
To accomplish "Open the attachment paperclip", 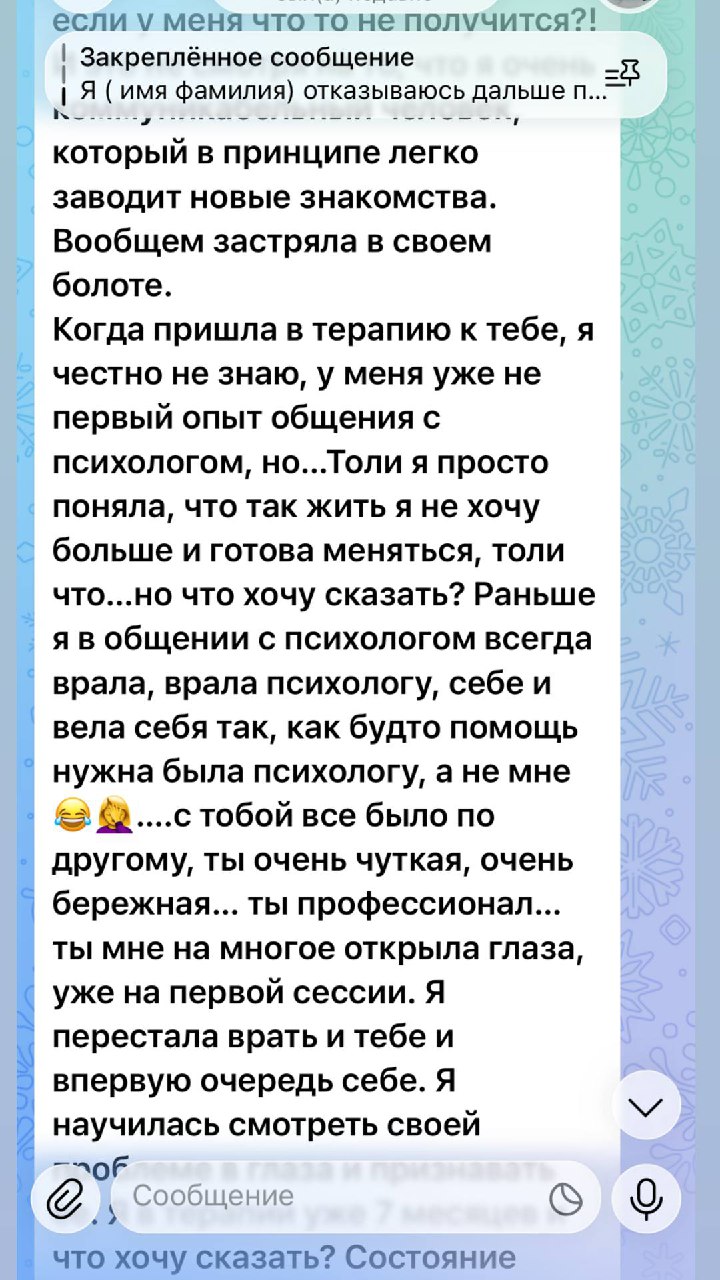I will tap(66, 1196).
